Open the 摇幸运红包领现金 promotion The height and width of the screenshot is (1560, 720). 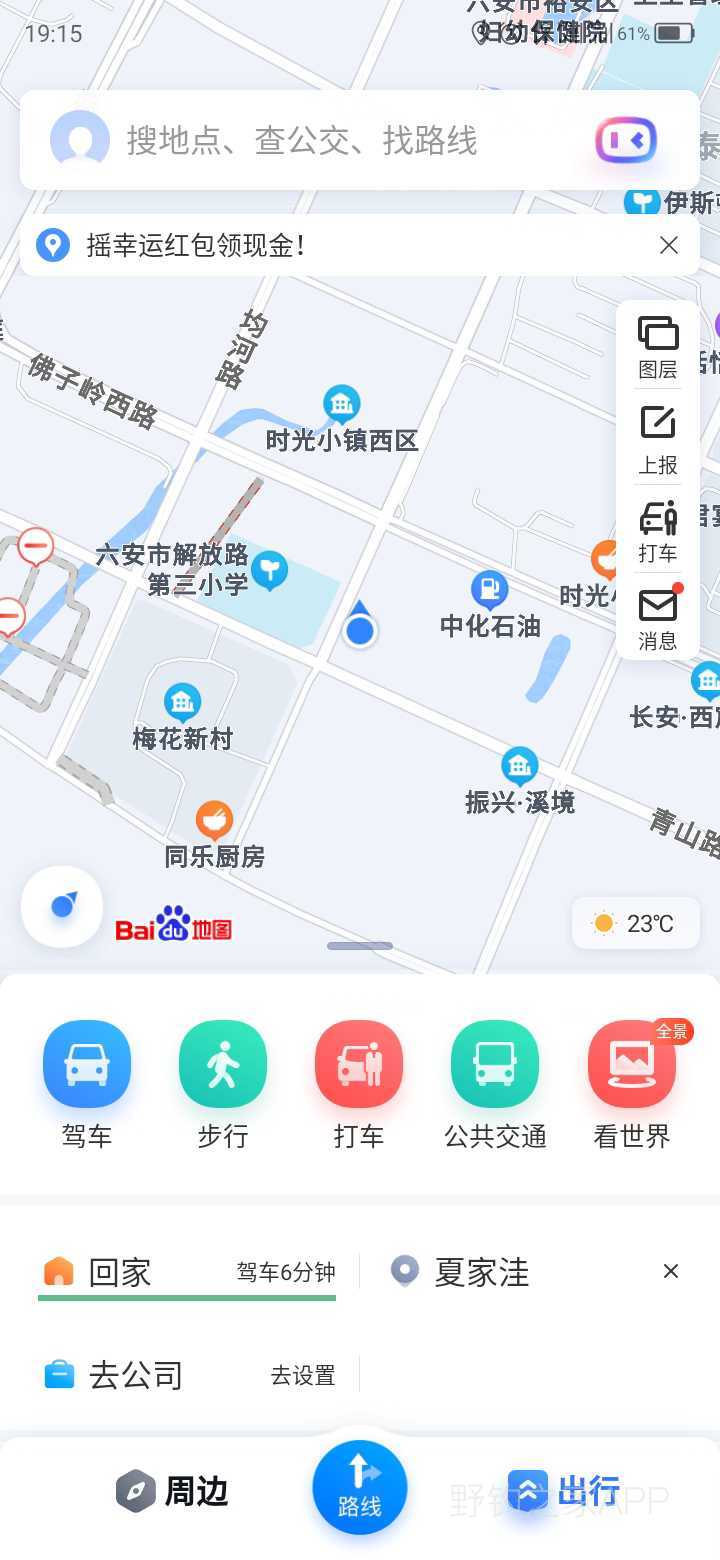(196, 245)
